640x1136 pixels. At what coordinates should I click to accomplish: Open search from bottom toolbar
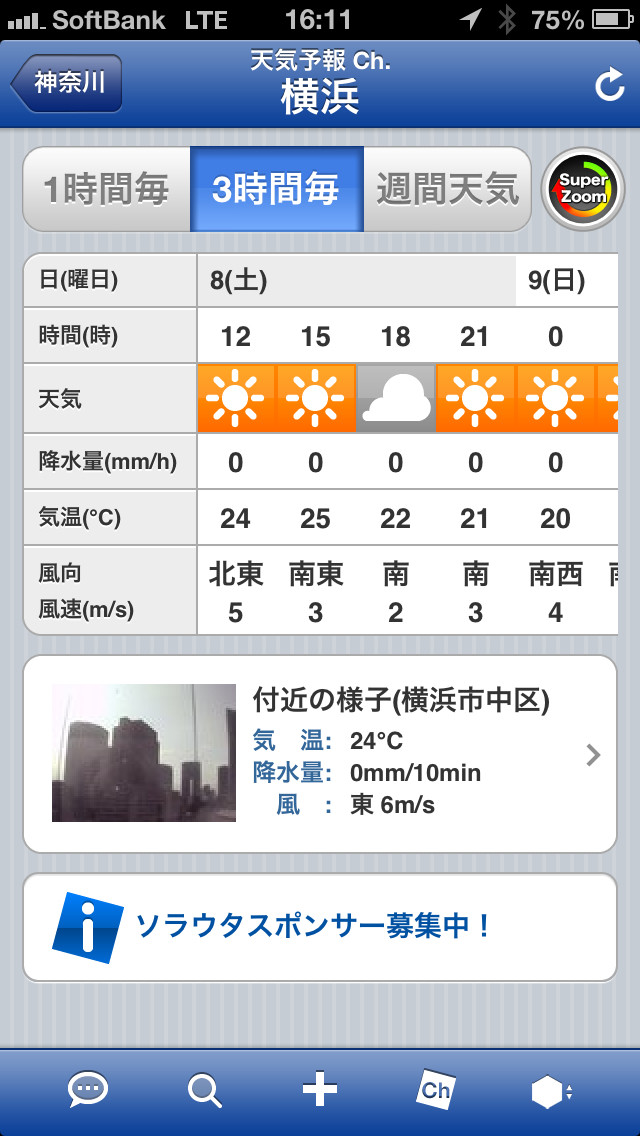point(204,1090)
